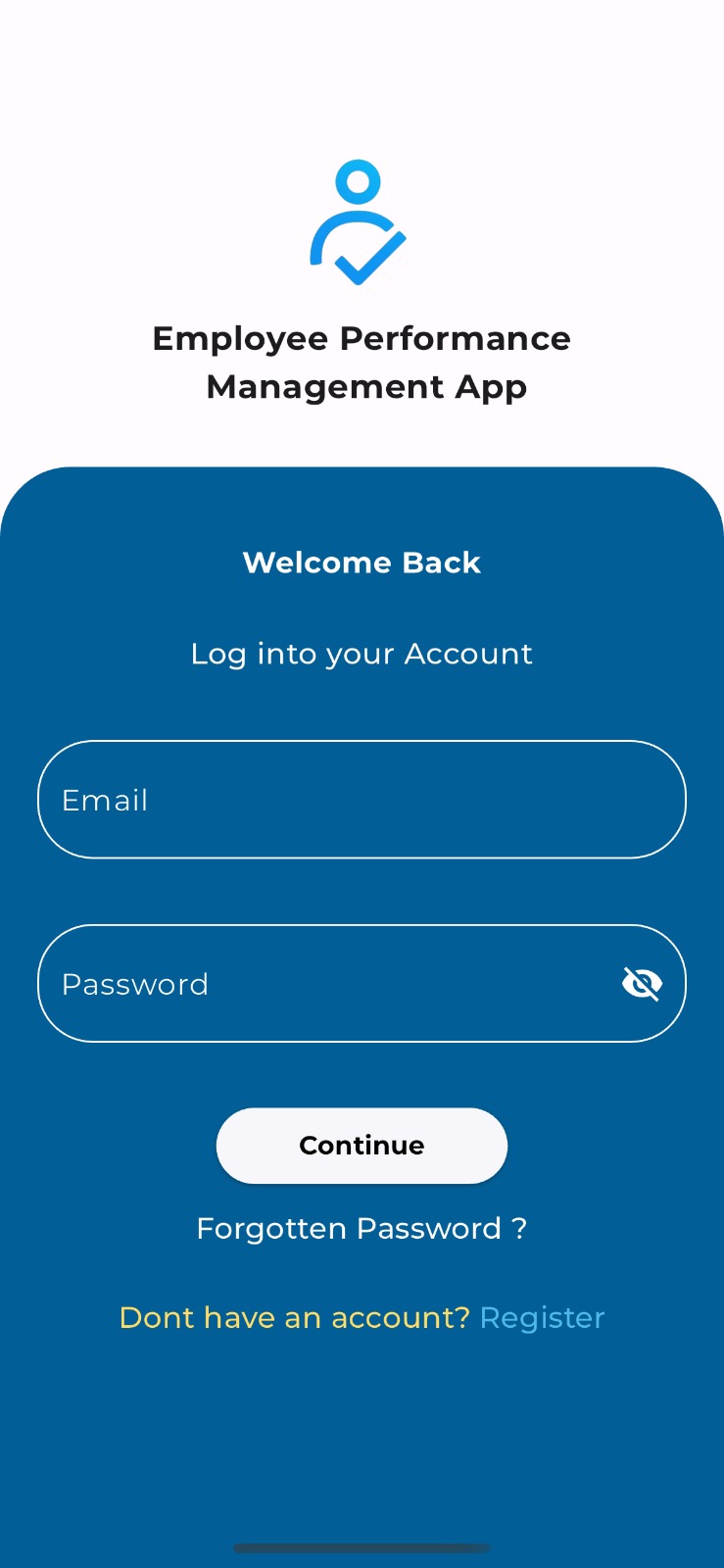Image resolution: width=724 pixels, height=1568 pixels.
Task: Focus the Password field
Action: [362, 983]
